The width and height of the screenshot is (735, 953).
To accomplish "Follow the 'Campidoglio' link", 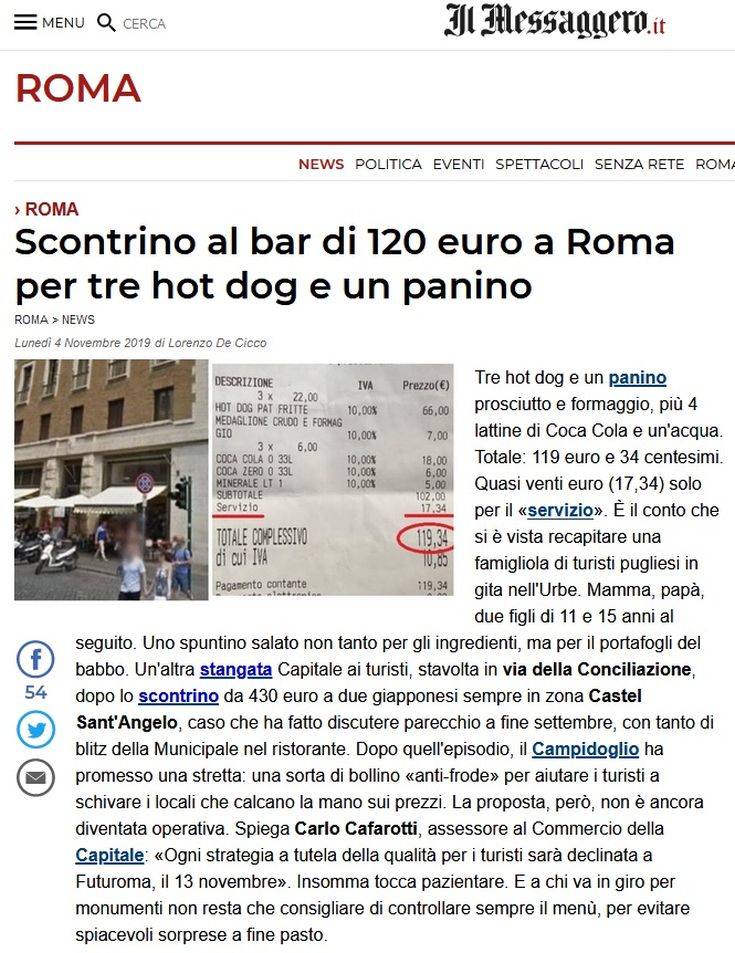I will tap(584, 748).
